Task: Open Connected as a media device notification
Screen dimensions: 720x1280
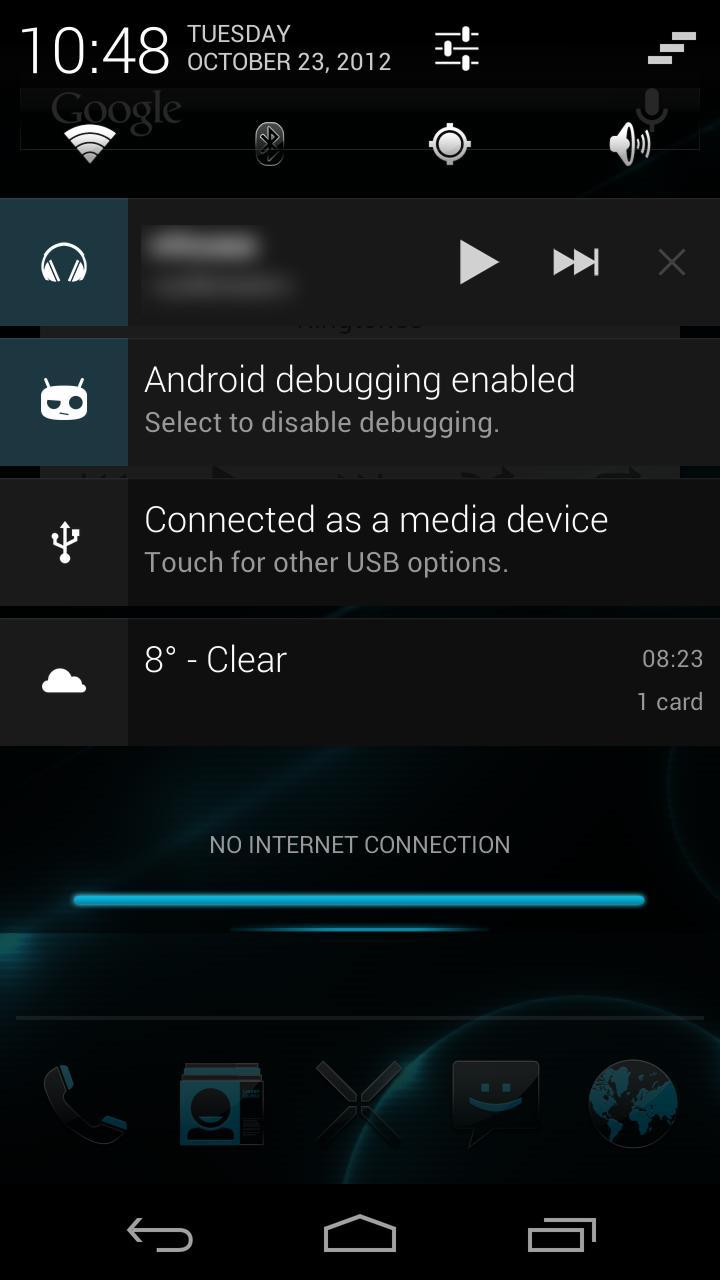Action: [400, 542]
